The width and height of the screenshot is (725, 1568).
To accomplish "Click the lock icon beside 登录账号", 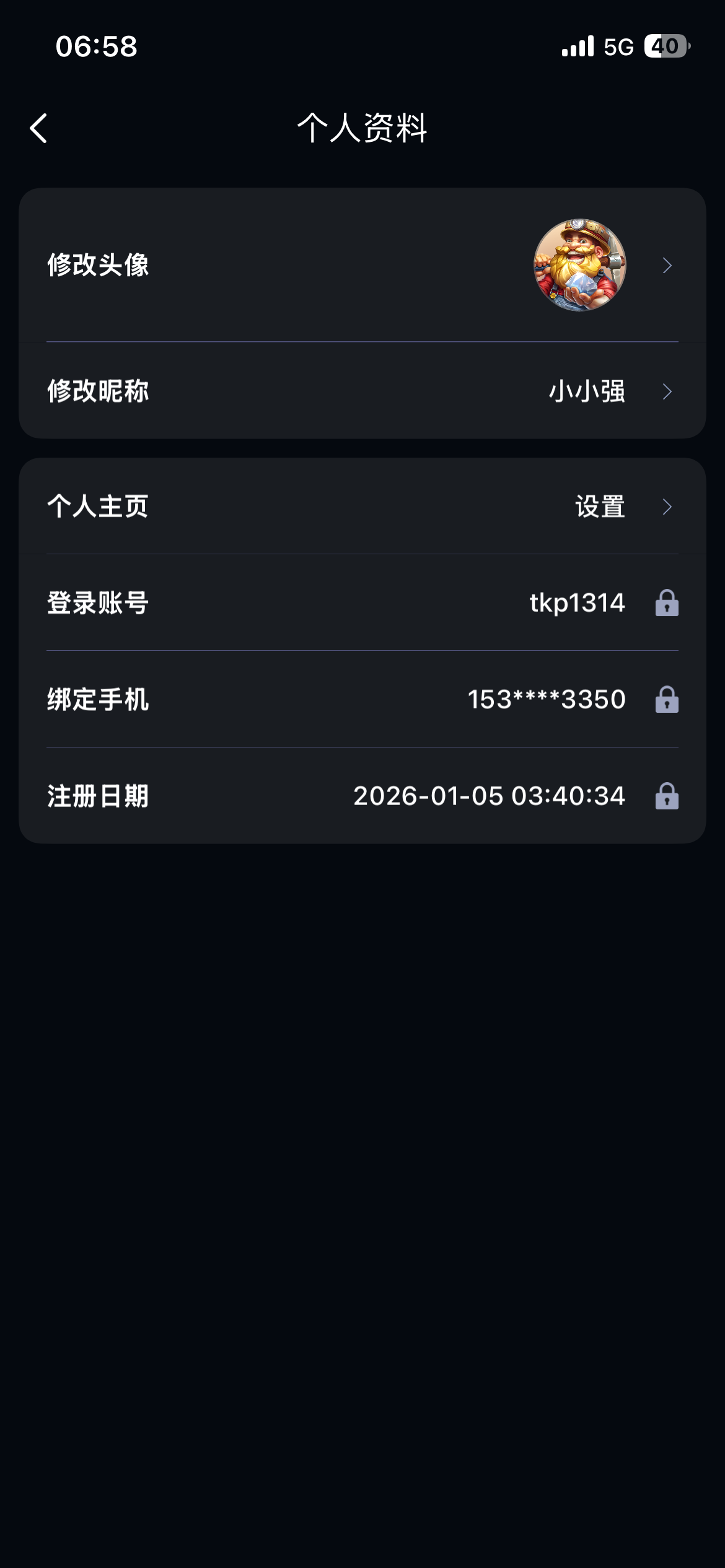I will click(x=667, y=603).
